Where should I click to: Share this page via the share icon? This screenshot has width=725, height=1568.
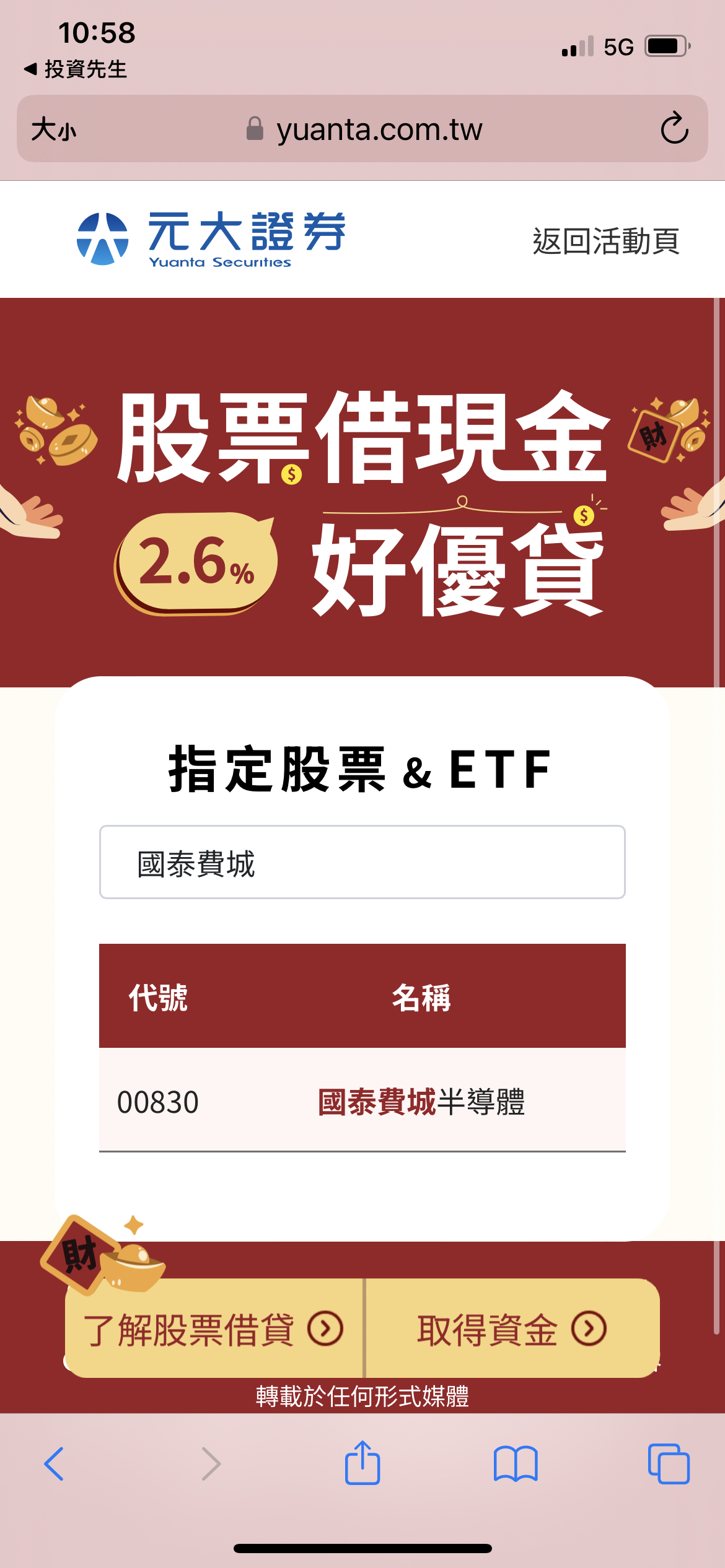(x=362, y=1463)
